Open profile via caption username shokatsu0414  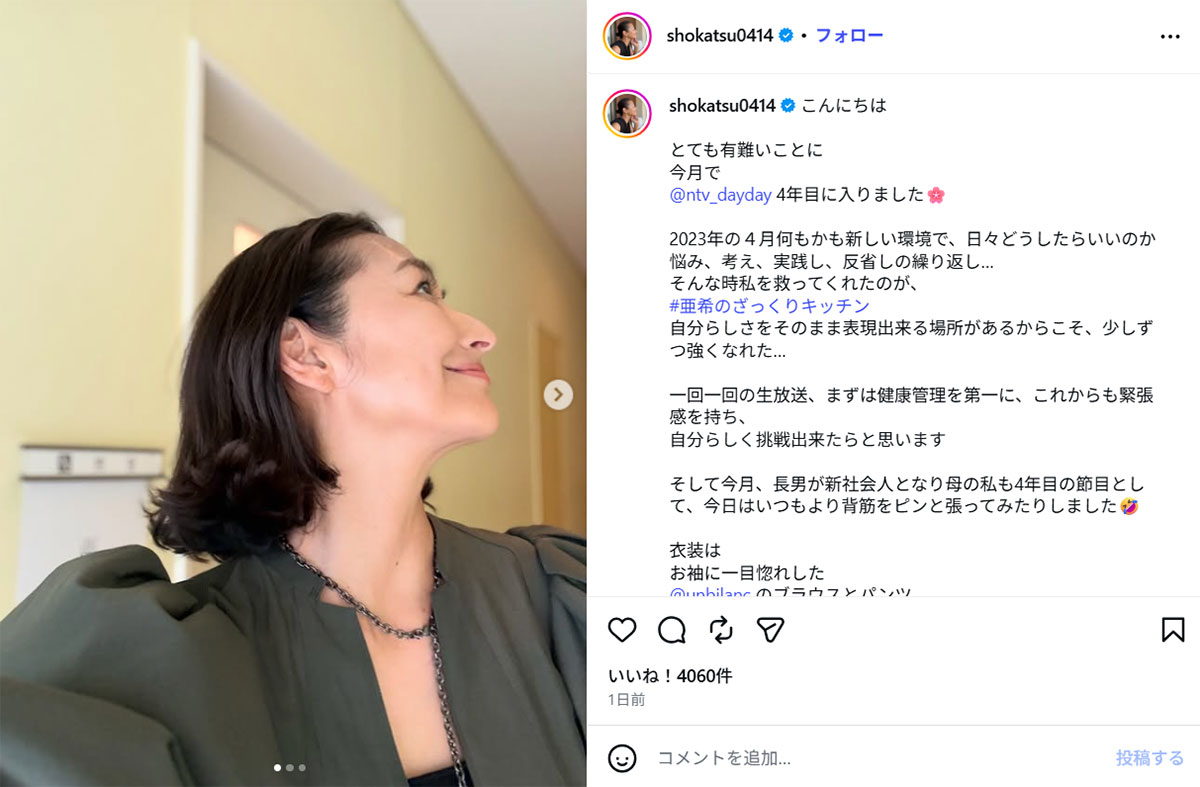(x=722, y=105)
